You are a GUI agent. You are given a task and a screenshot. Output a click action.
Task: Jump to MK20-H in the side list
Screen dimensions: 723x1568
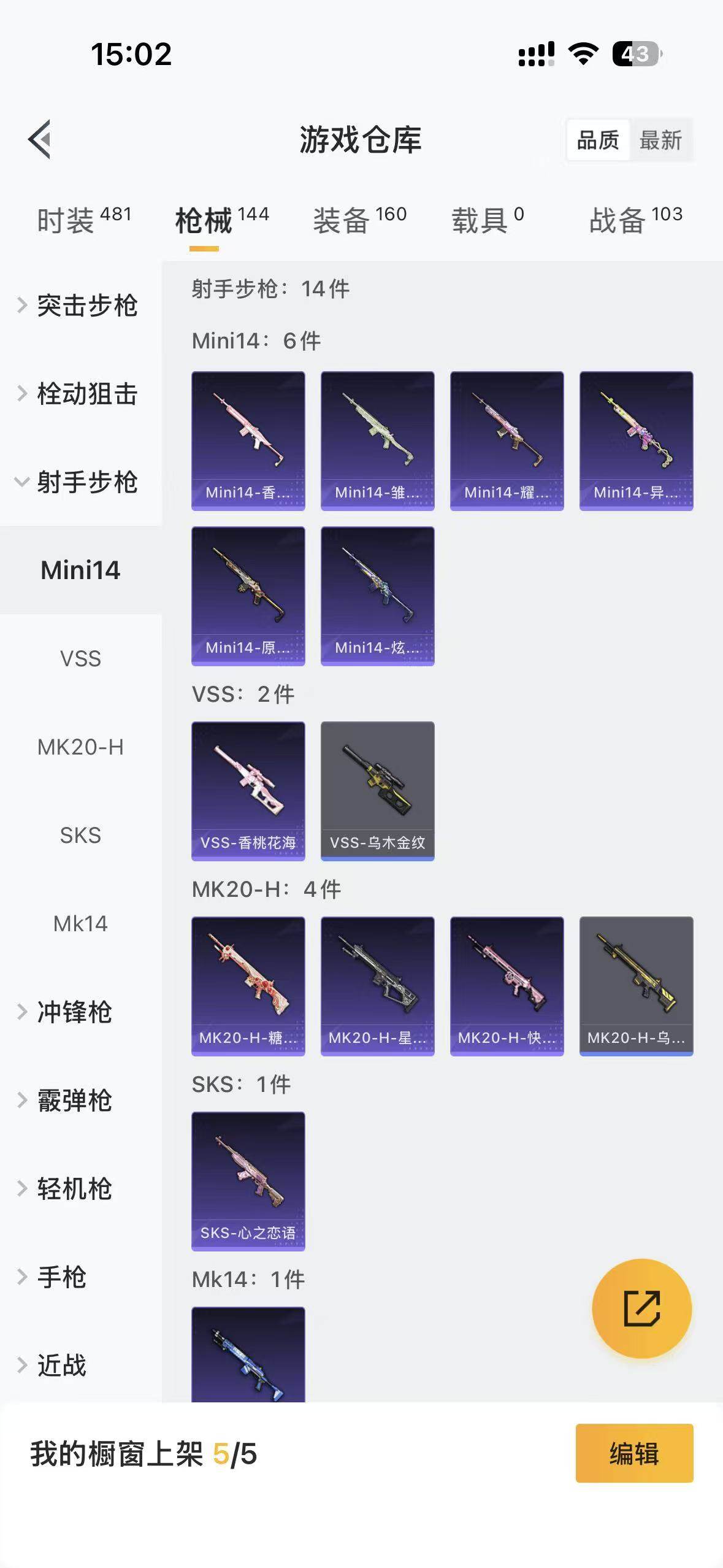coord(80,747)
